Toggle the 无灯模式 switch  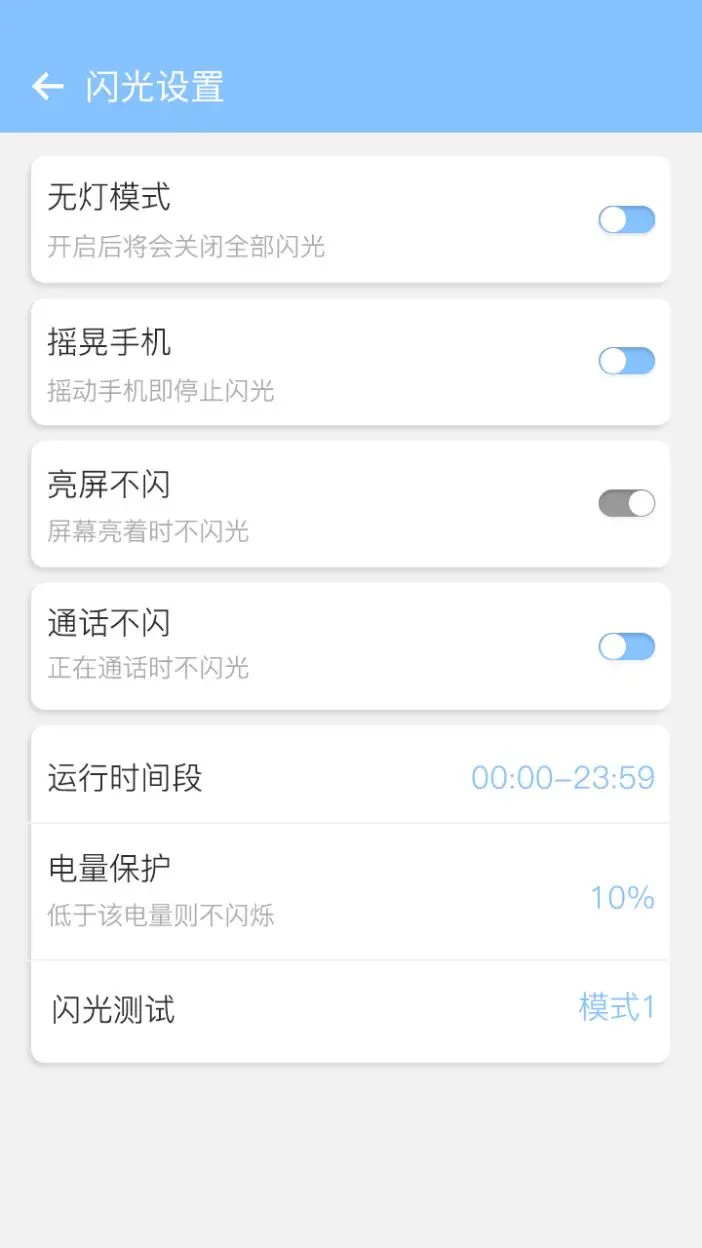click(x=626, y=220)
